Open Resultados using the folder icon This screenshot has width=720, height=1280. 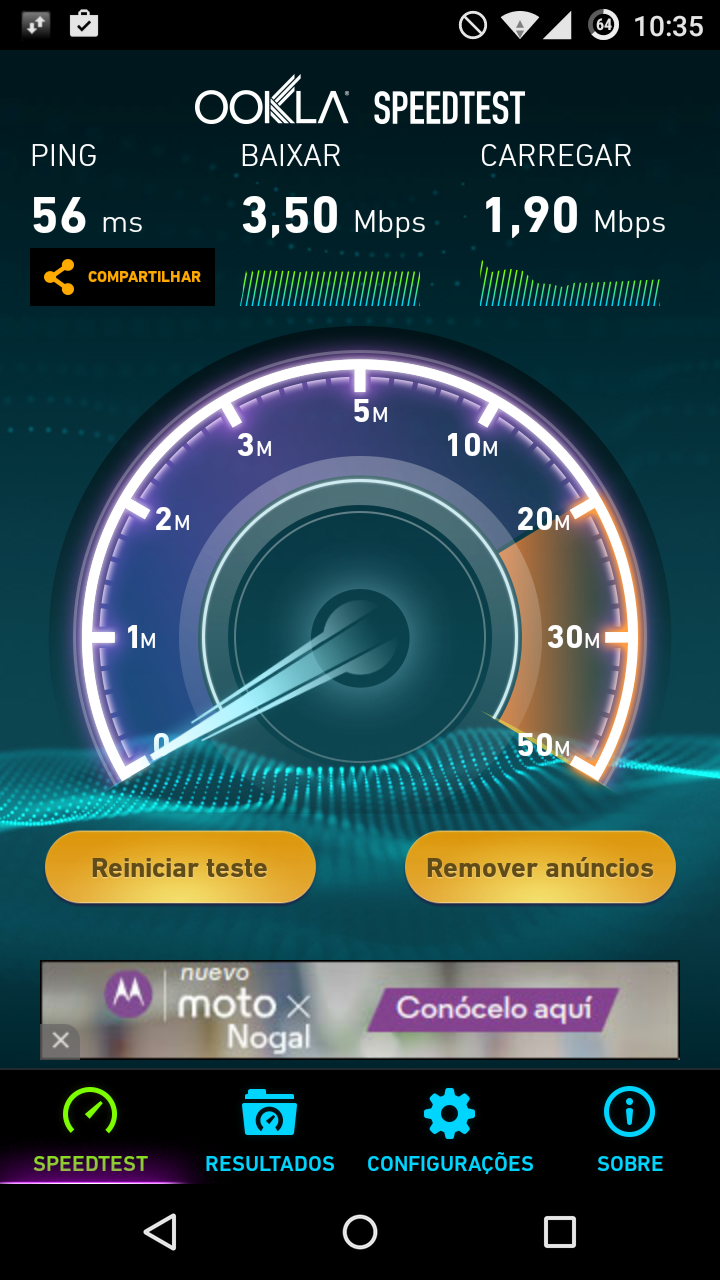270,1110
